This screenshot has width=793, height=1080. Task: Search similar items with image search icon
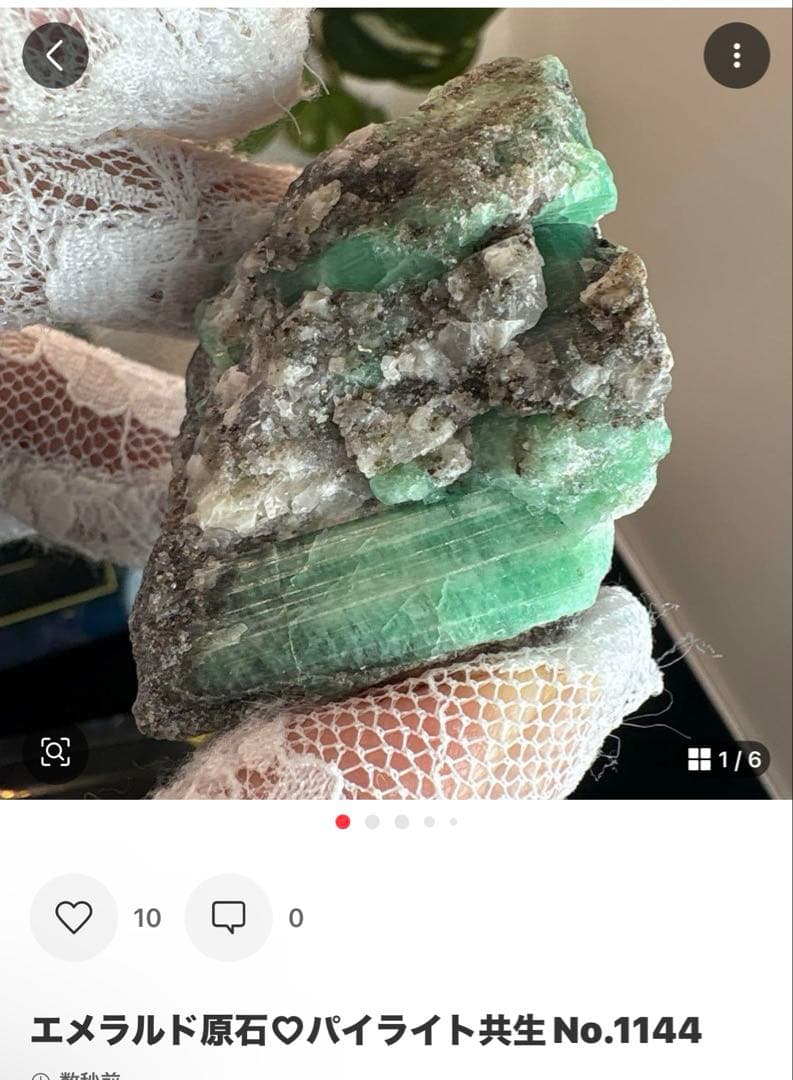coord(55,752)
